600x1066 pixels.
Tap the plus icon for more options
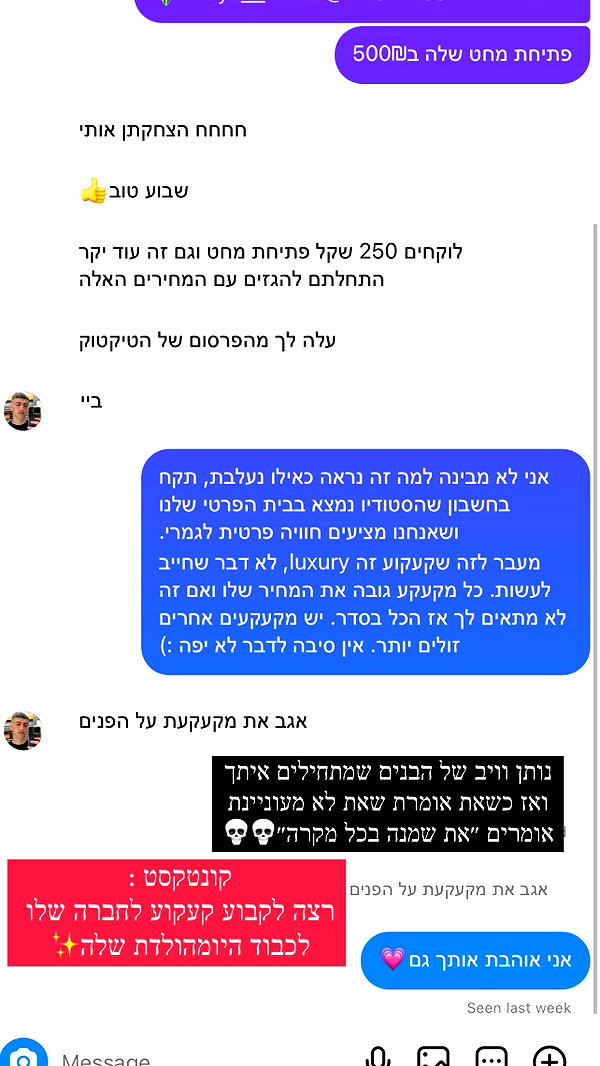coord(550,1057)
